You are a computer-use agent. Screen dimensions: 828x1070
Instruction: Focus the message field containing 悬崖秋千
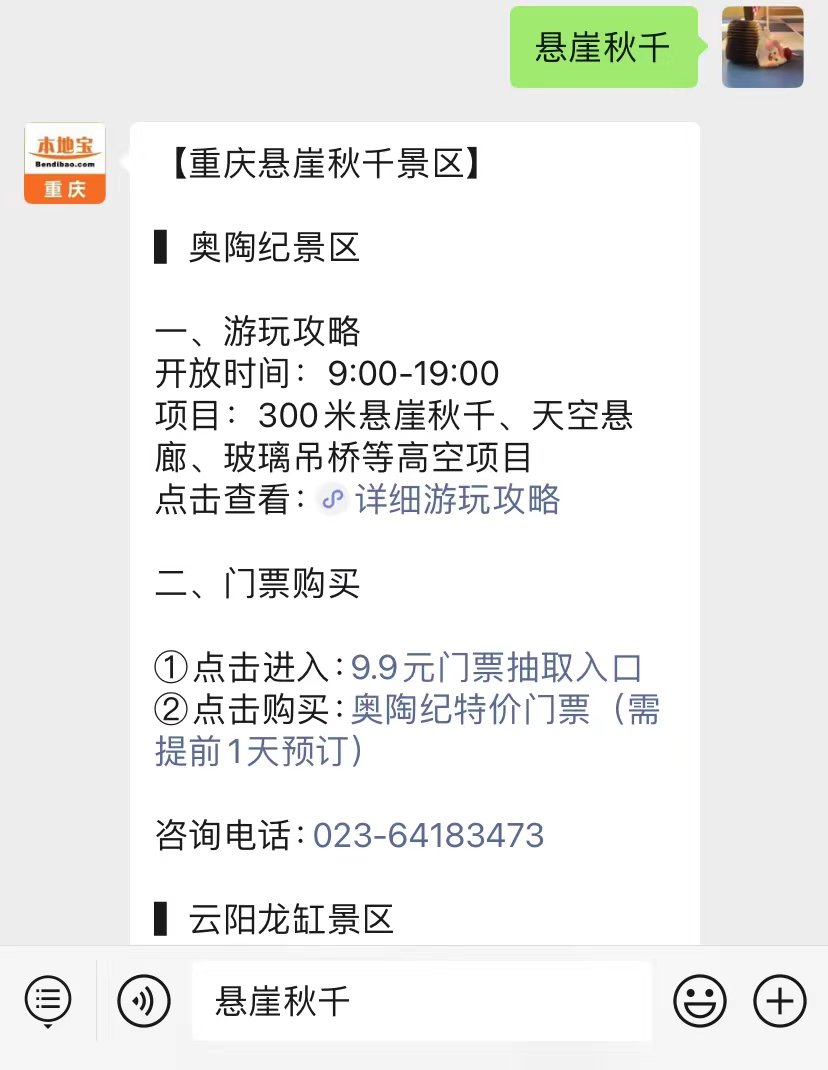(x=420, y=1000)
